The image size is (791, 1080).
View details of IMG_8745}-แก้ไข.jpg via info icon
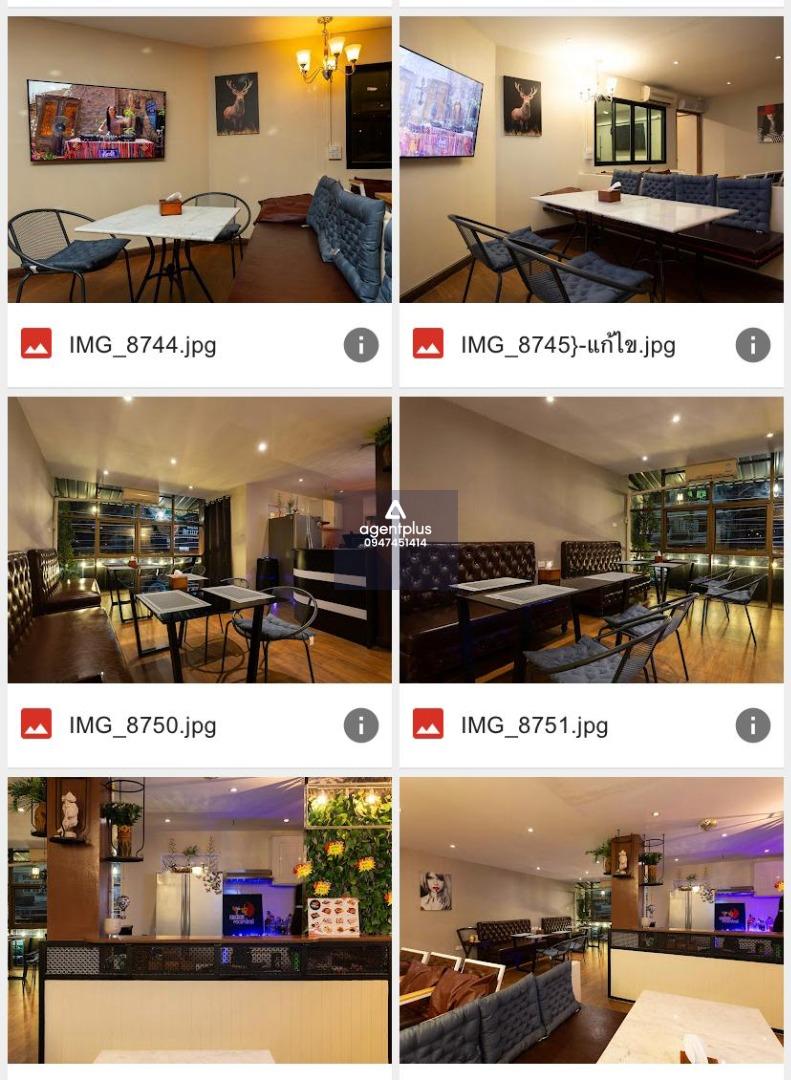(x=753, y=346)
